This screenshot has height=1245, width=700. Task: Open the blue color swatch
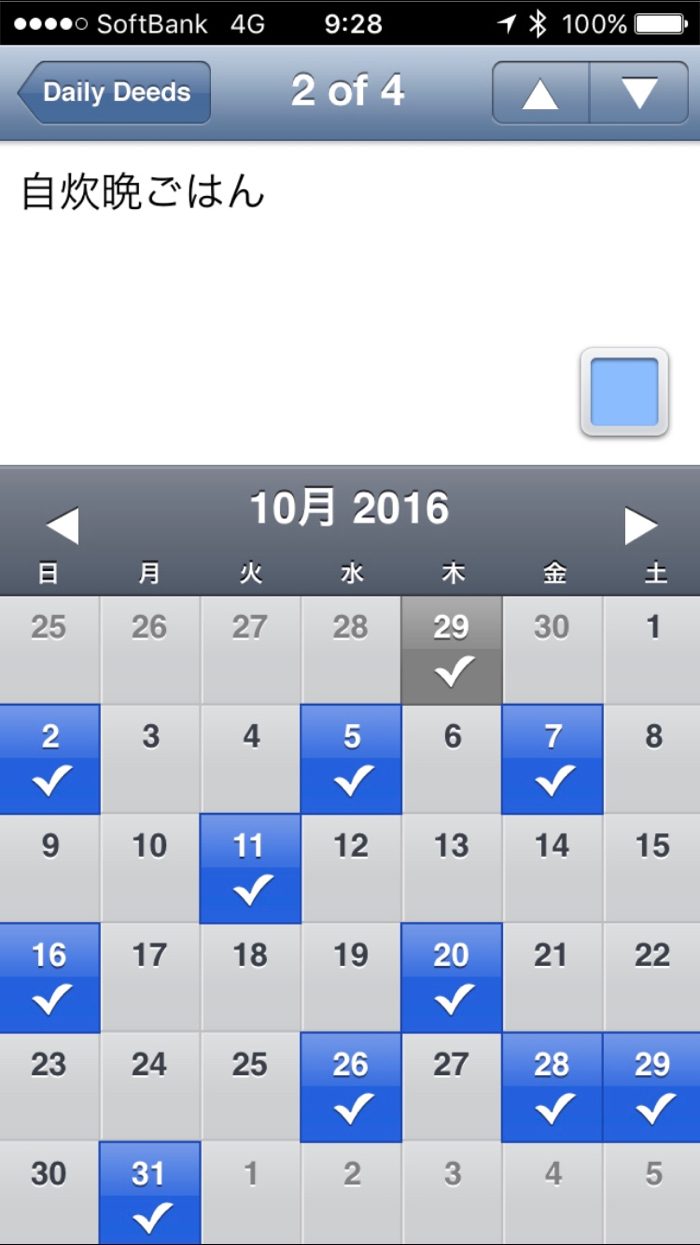pyautogui.click(x=624, y=392)
